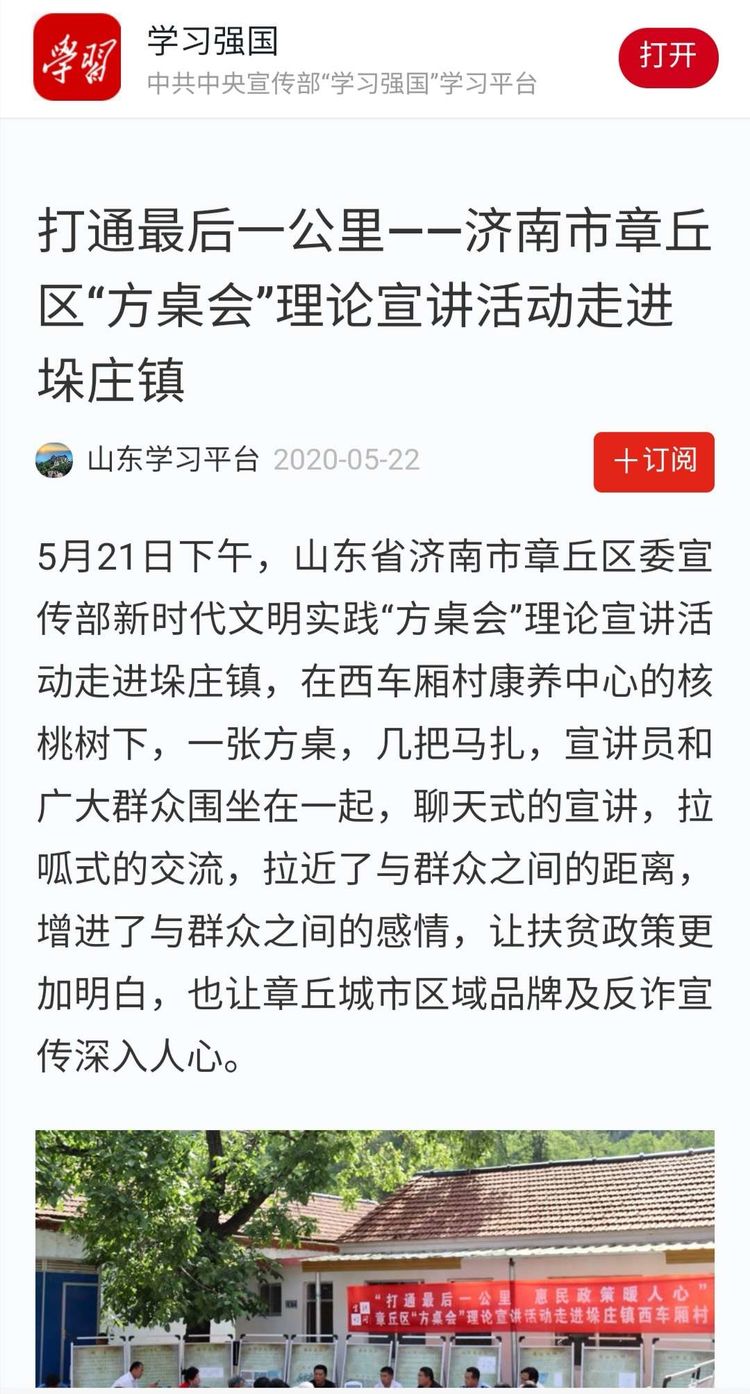Image resolution: width=750 pixels, height=1394 pixels.
Task: Subscribe with the 订阅 button
Action: 654,461
